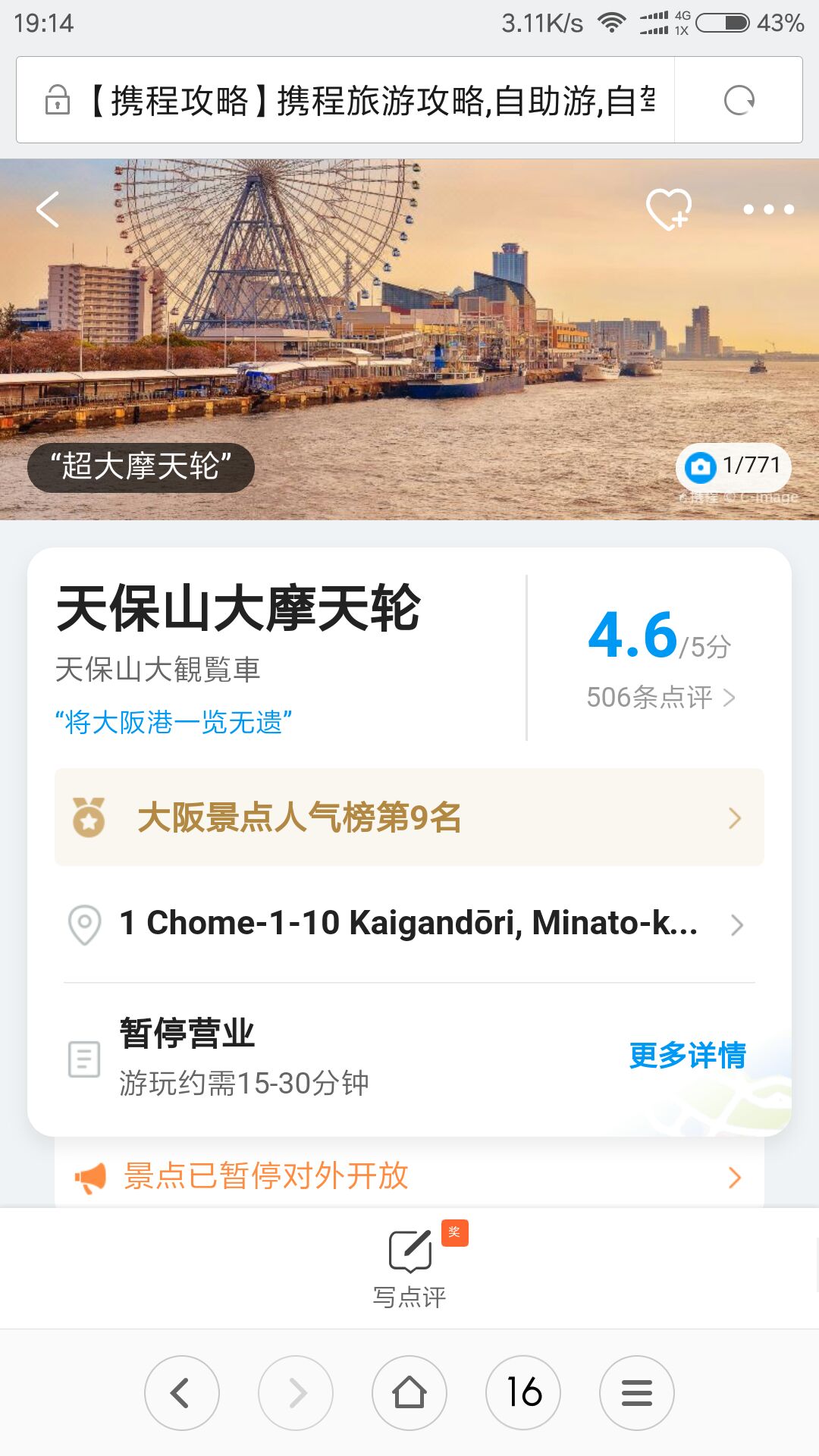Screen dimensions: 819x1456
Task: Open the 景点已暂停对外开放 notice
Action: click(409, 1177)
